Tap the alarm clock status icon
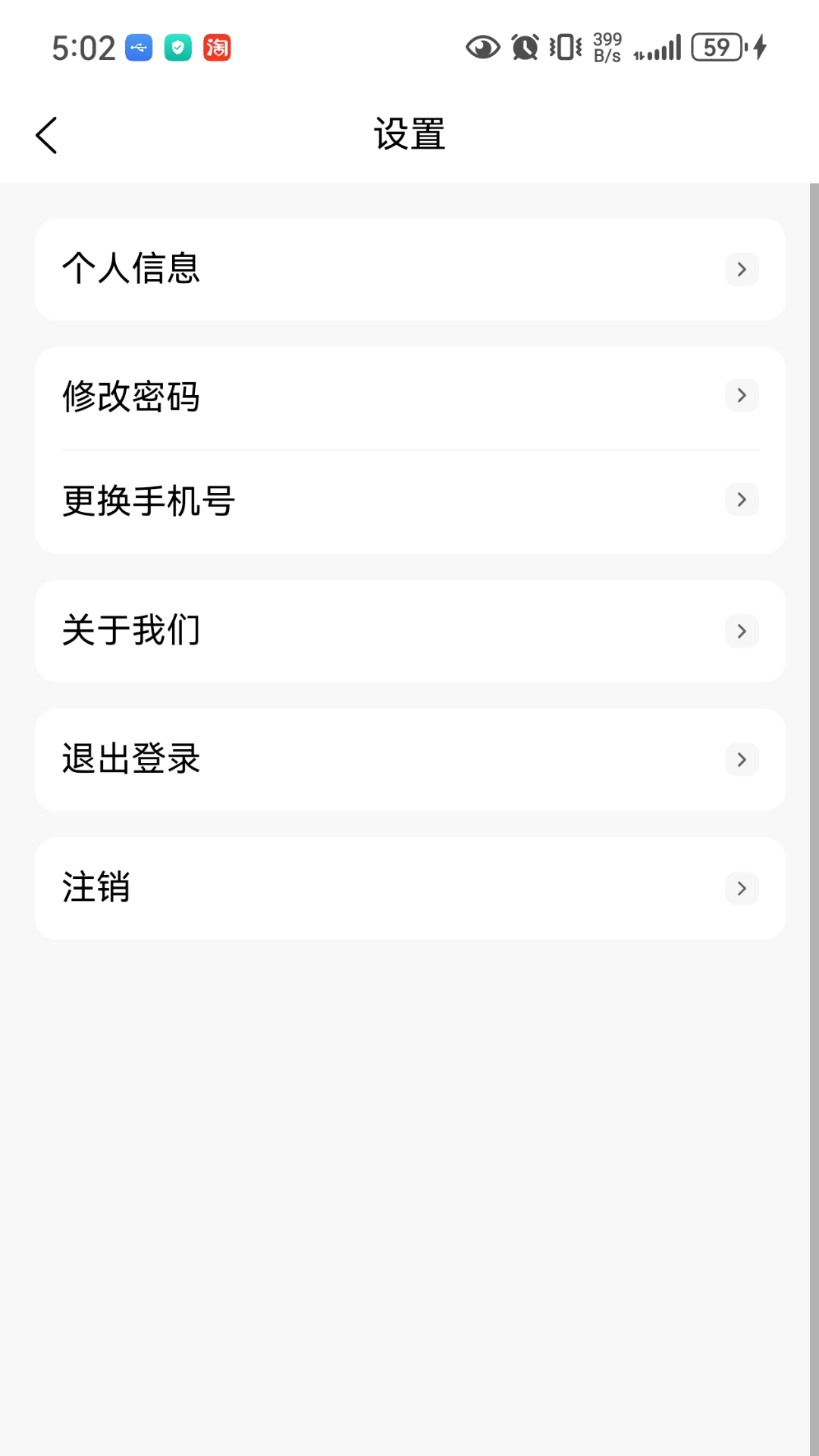The image size is (819, 1456). (523, 47)
